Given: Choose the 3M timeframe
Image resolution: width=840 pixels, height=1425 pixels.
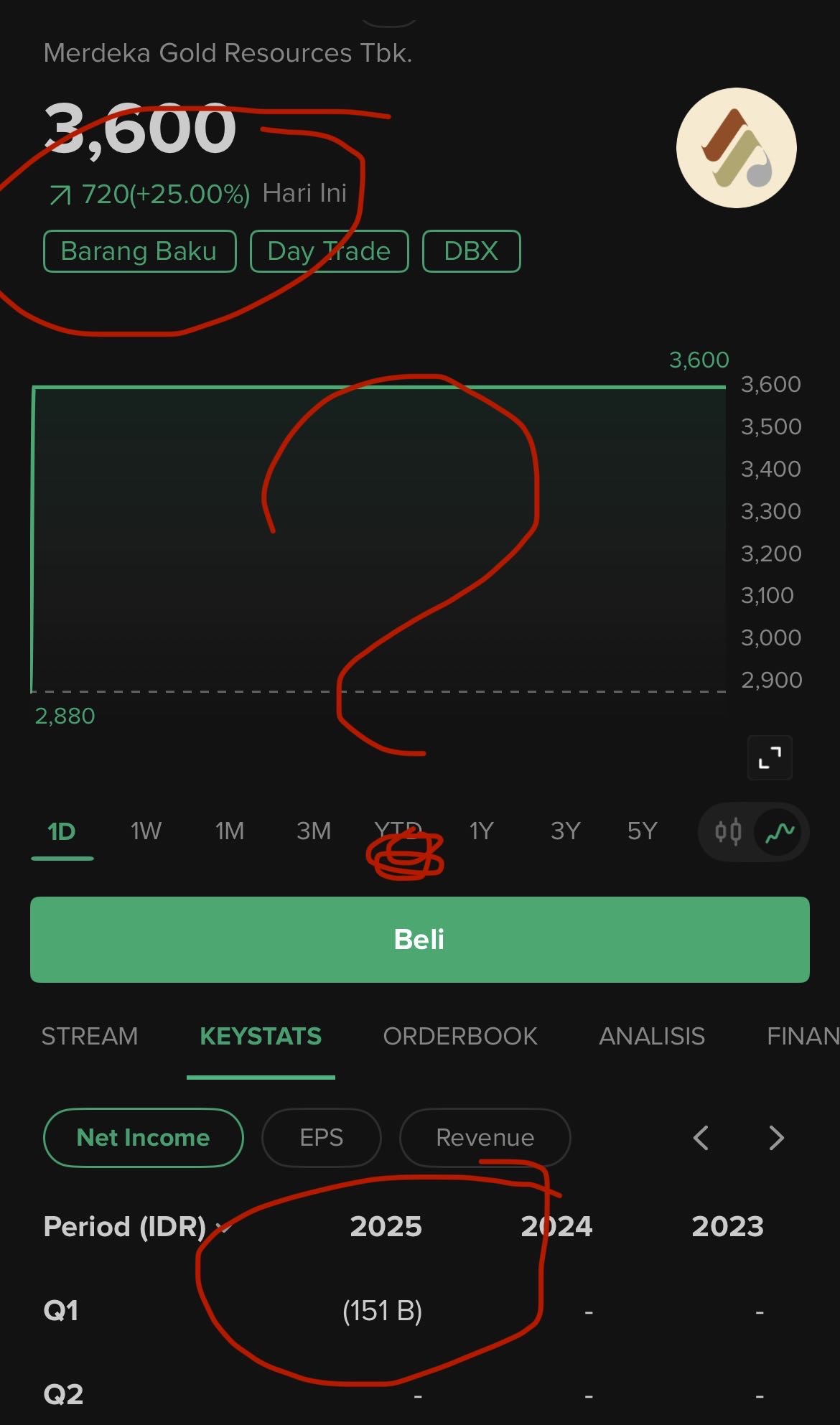Looking at the screenshot, I should (314, 831).
